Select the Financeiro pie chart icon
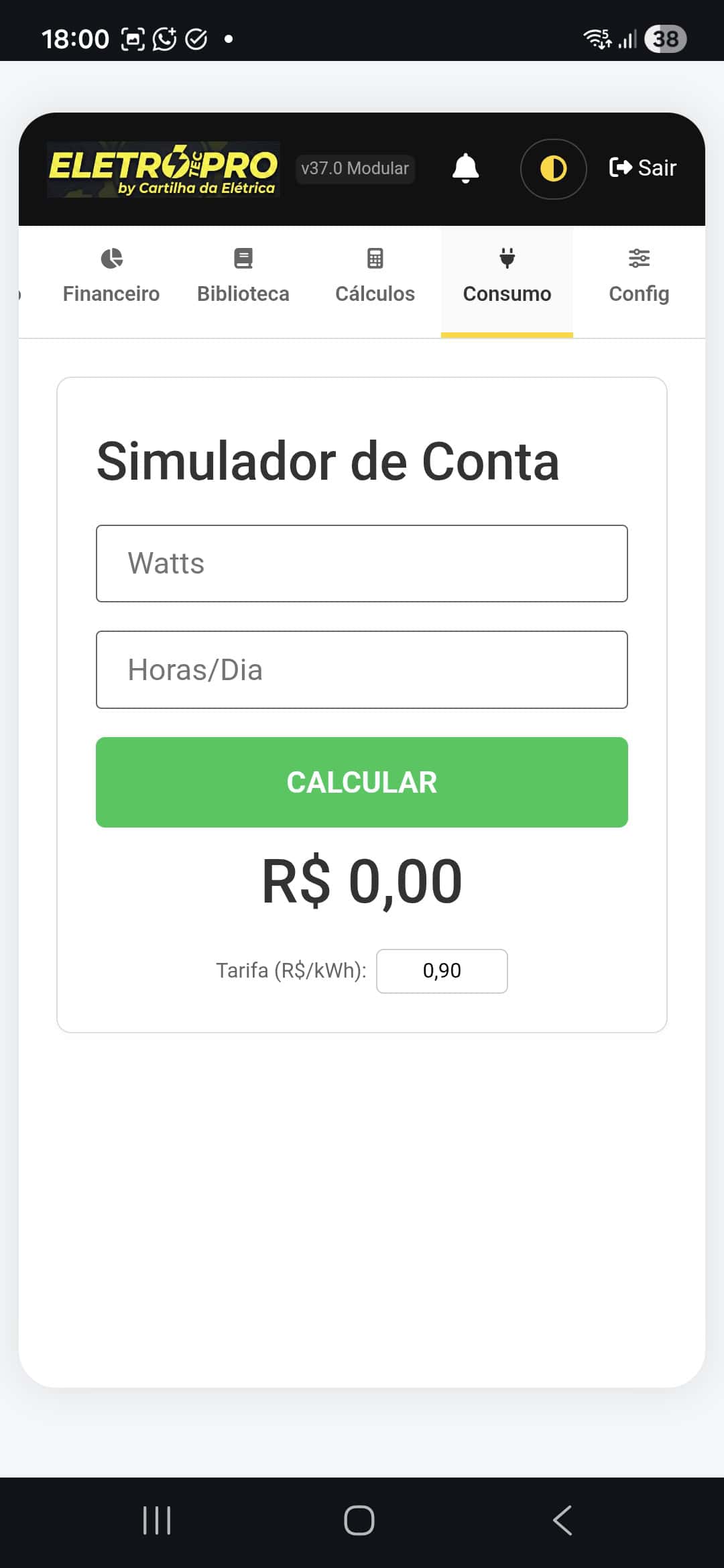This screenshot has height=1568, width=724. [111, 258]
